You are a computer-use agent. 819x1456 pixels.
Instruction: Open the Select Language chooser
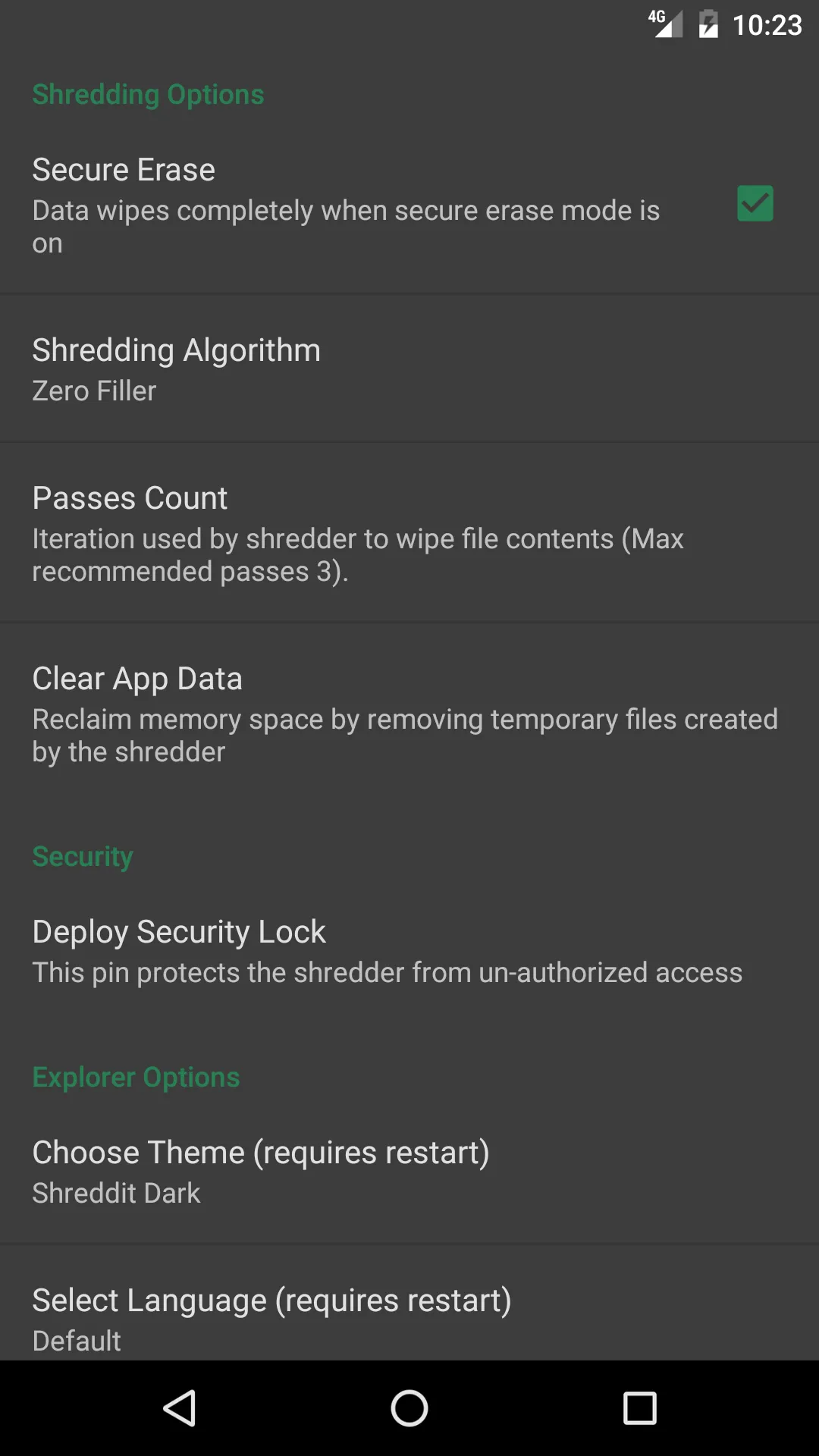pos(272,1317)
